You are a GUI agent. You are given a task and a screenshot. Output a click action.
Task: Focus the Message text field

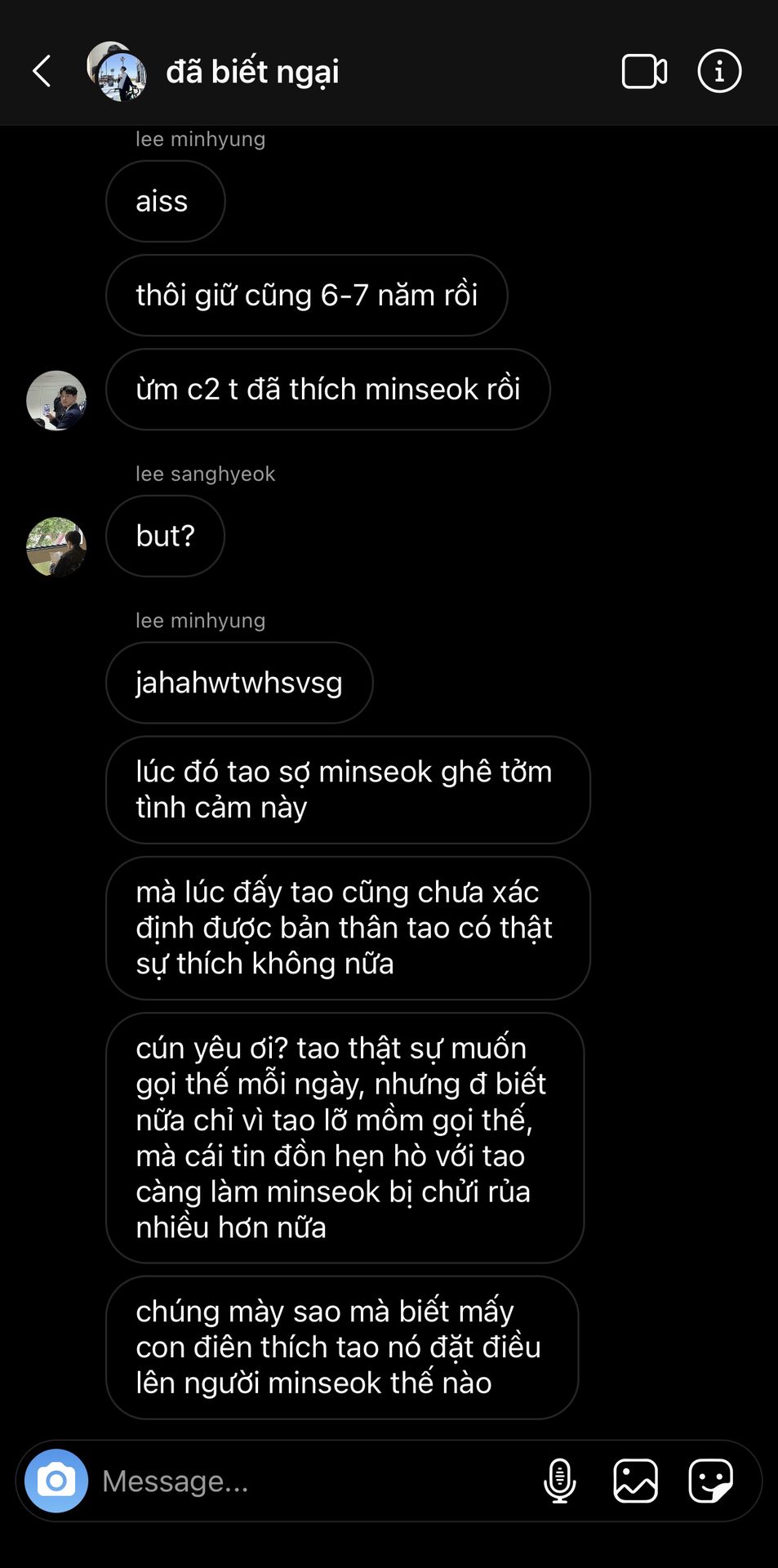pos(310,1481)
